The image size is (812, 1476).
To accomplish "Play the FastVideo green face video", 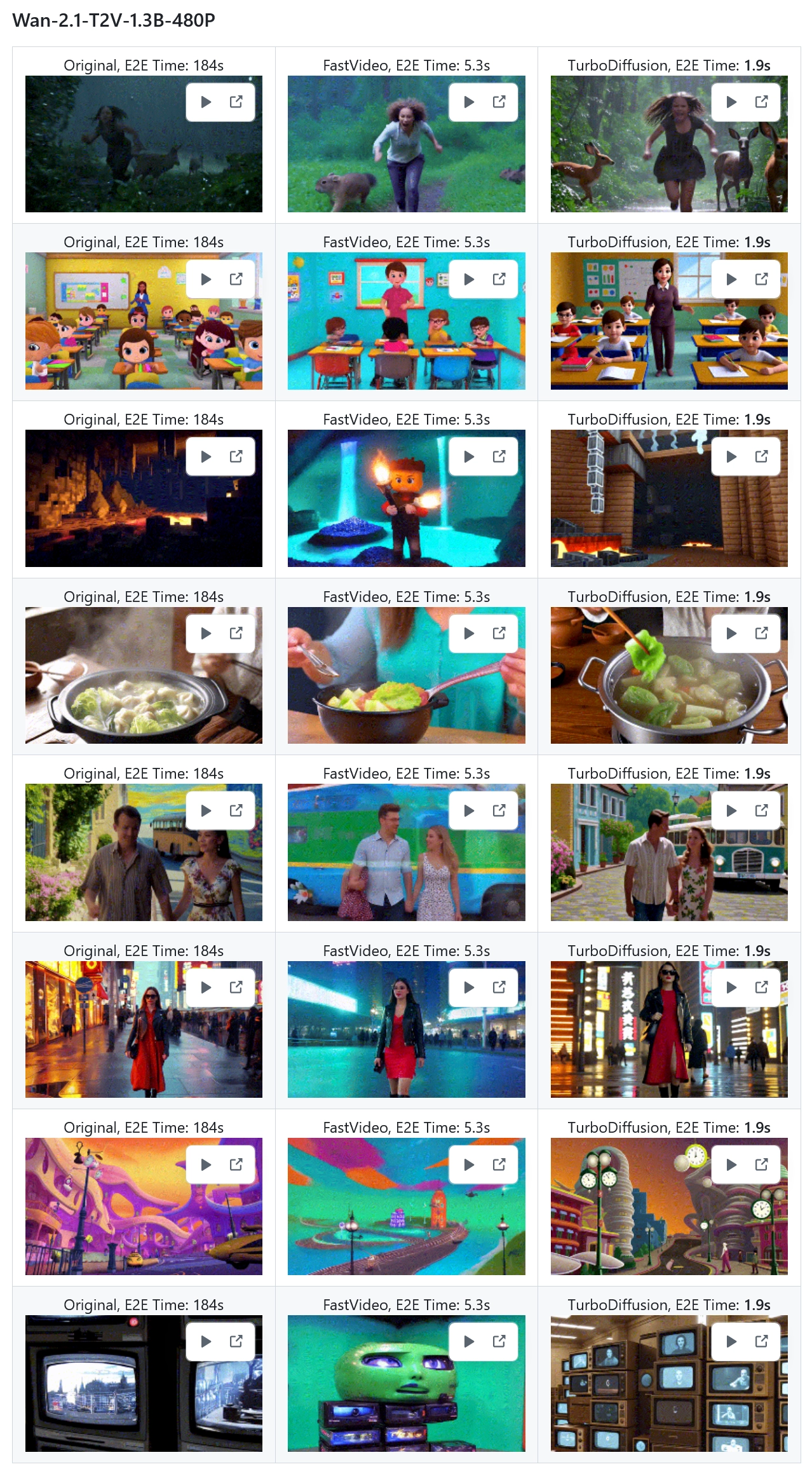I will coord(469,1341).
